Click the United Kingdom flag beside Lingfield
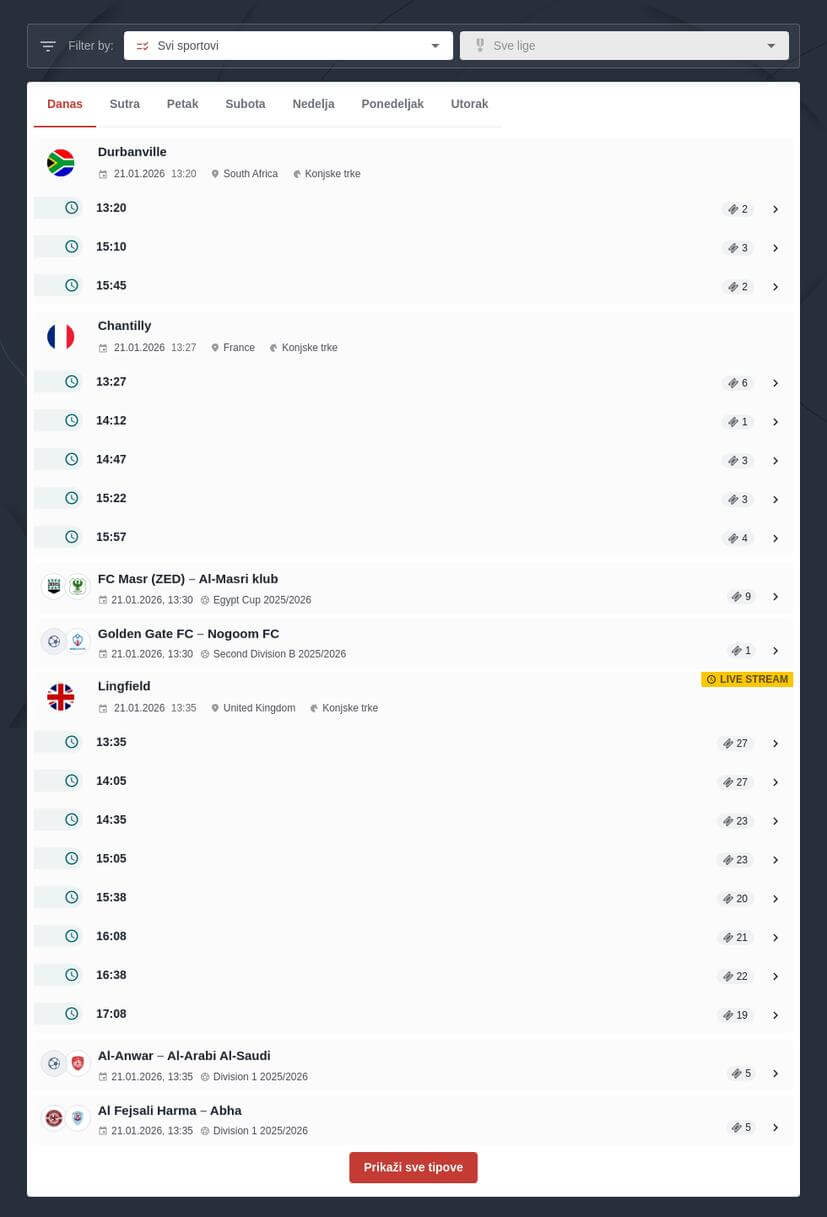Image resolution: width=827 pixels, height=1217 pixels. (x=61, y=697)
